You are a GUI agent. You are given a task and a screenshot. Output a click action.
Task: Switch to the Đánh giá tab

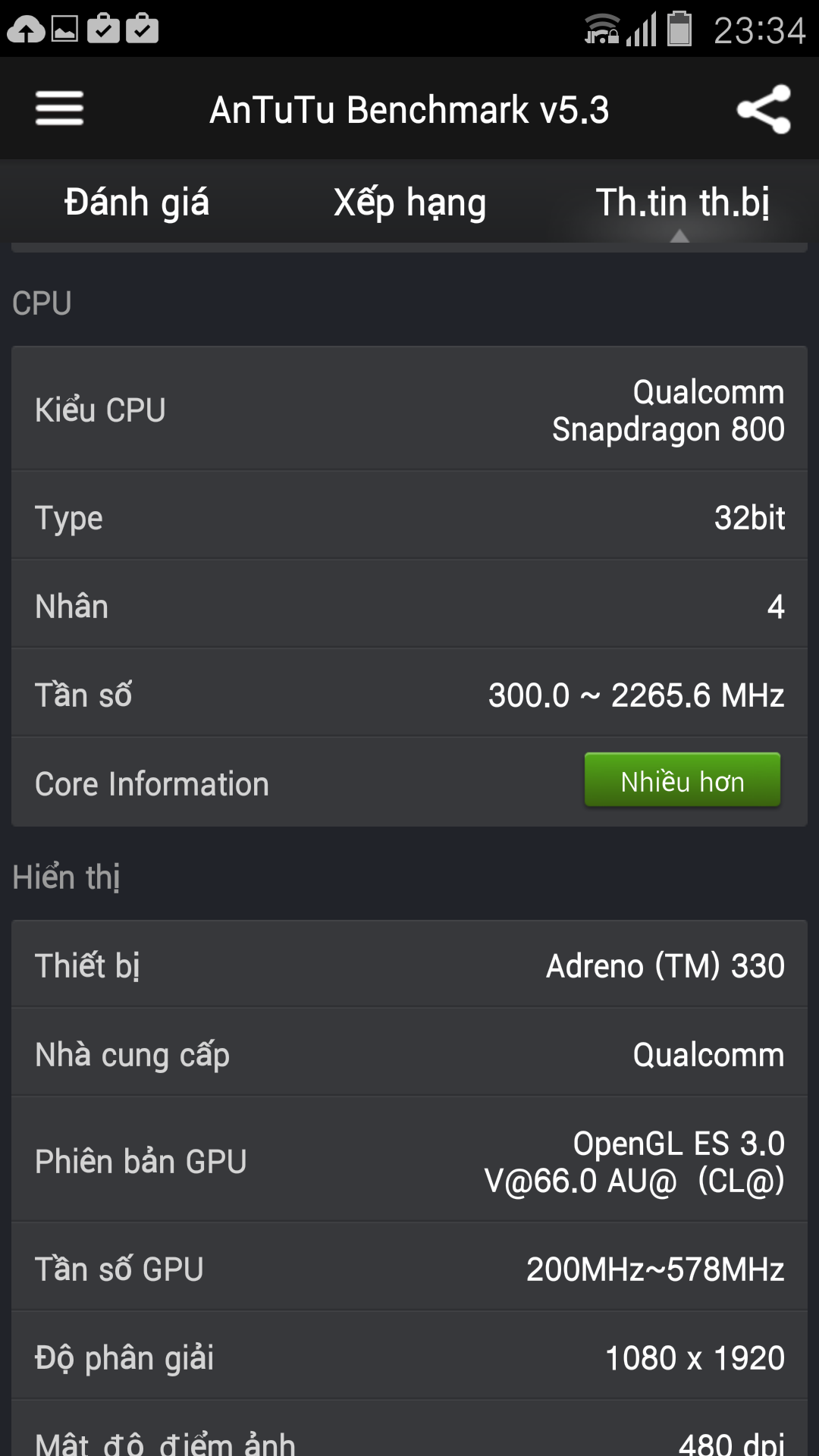tap(136, 202)
